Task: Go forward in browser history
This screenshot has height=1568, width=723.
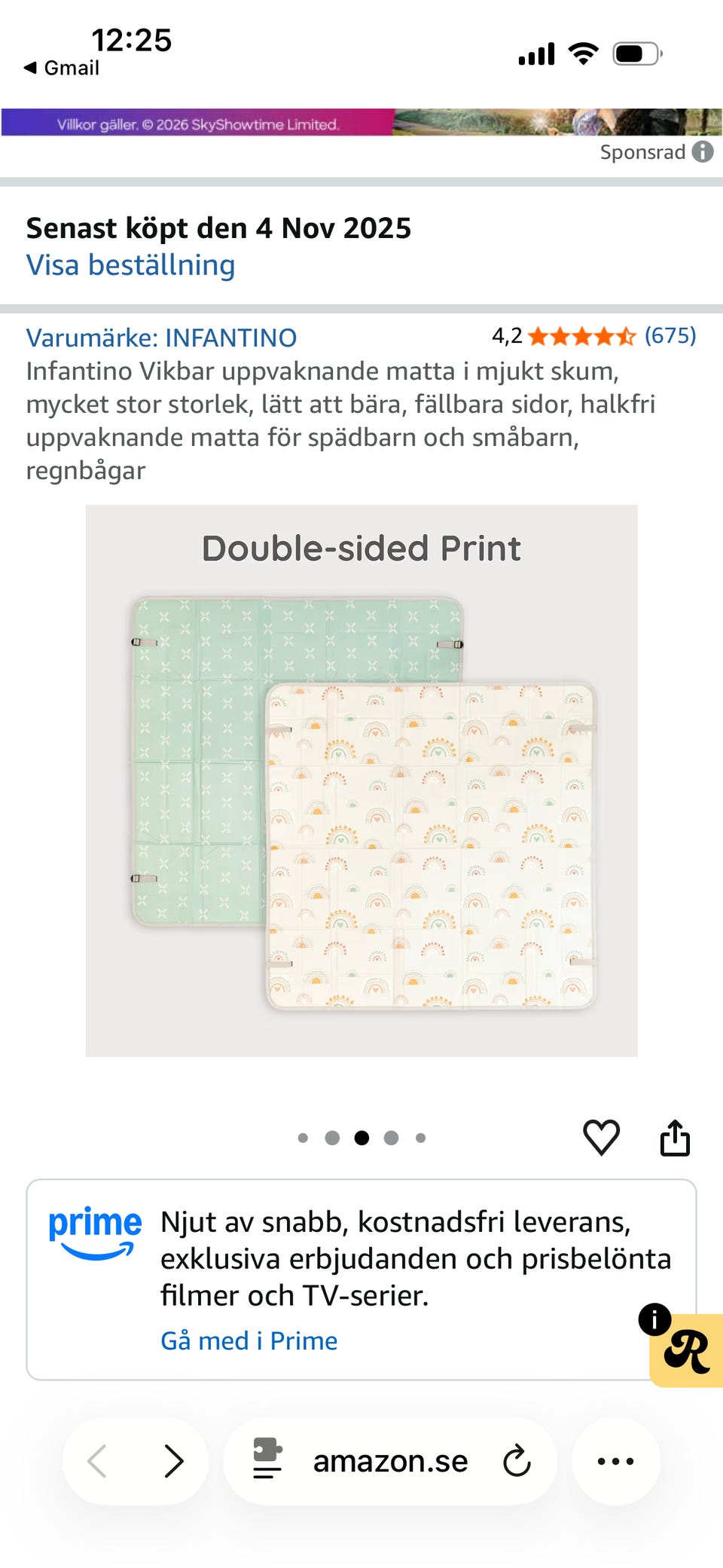Action: pyautogui.click(x=174, y=1461)
